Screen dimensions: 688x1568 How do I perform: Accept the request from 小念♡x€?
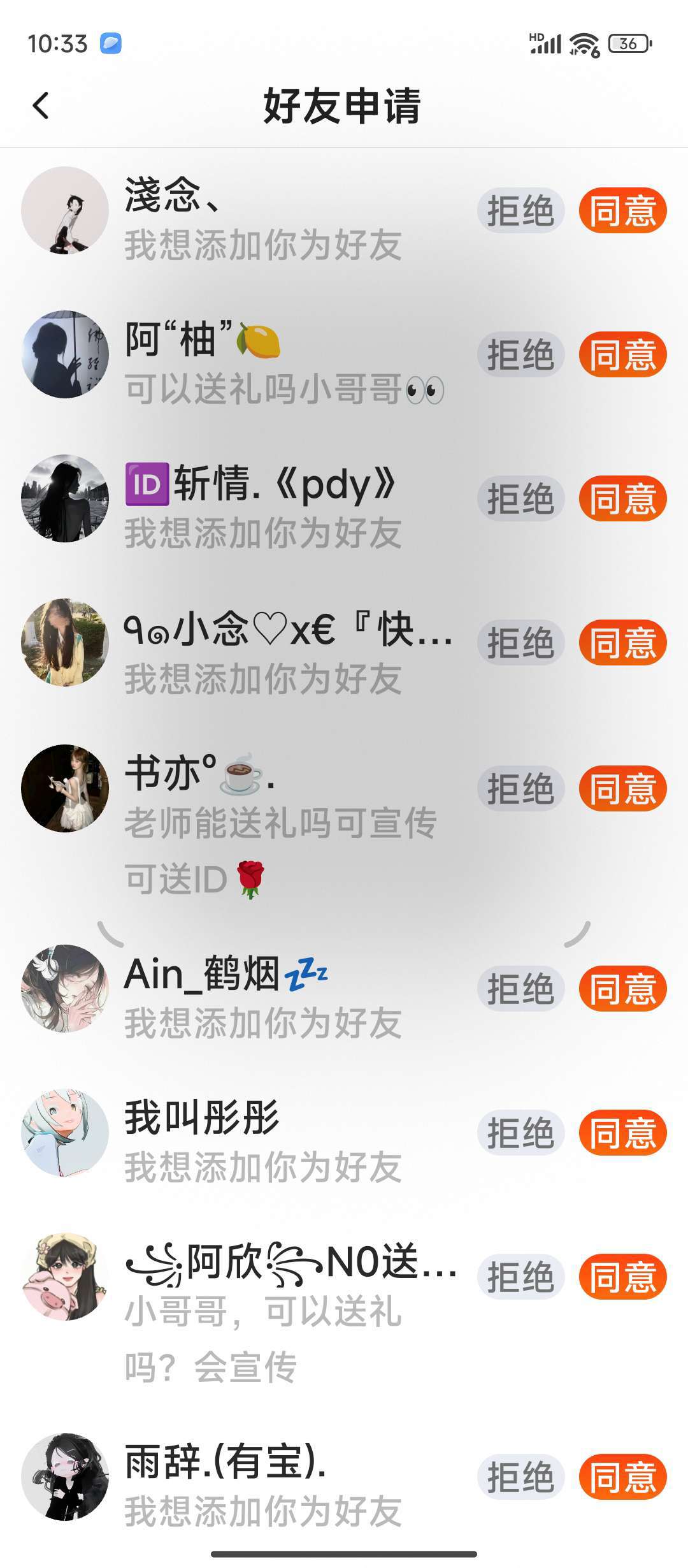622,642
